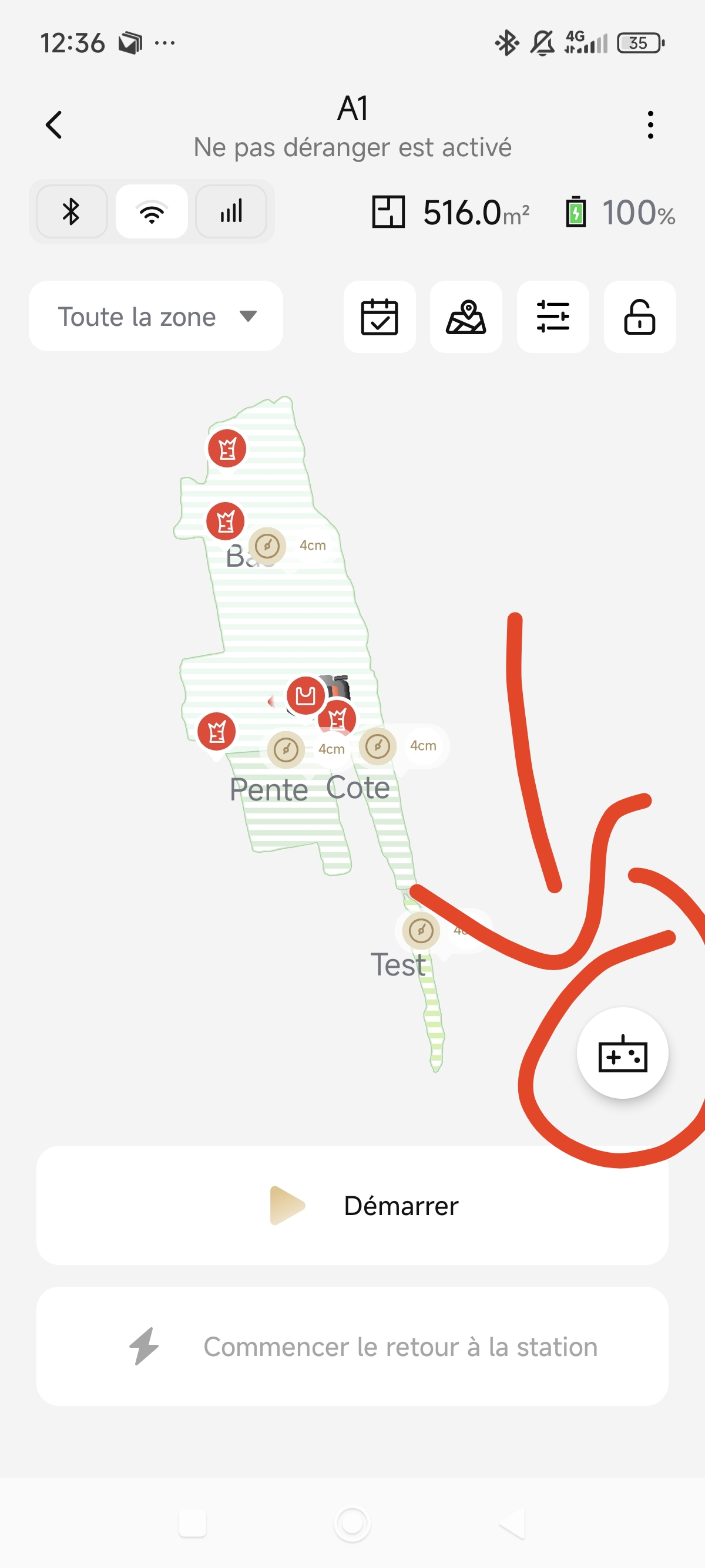Image resolution: width=705 pixels, height=1568 pixels.
Task: Tap "Commencer le retour à la station"
Action: click(x=352, y=1347)
